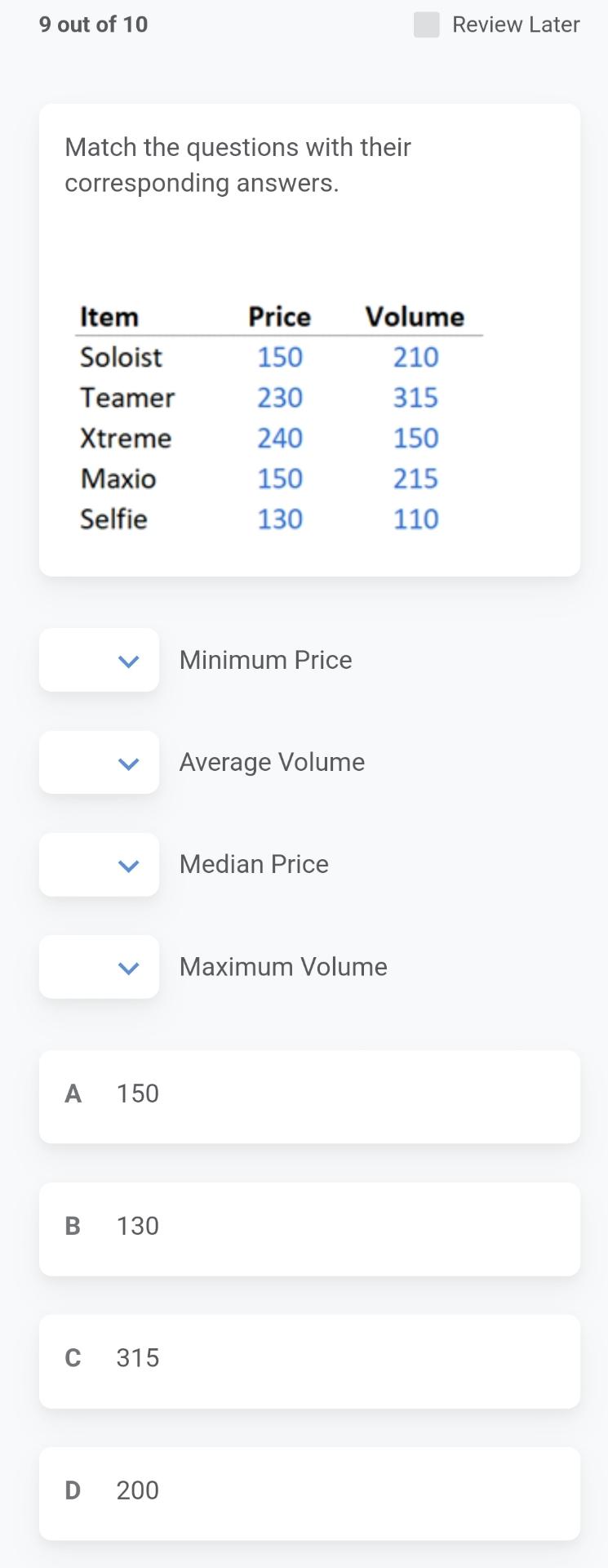Image resolution: width=608 pixels, height=1568 pixels.
Task: Expand the Maximum Volume answer dropdown
Action: point(99,967)
